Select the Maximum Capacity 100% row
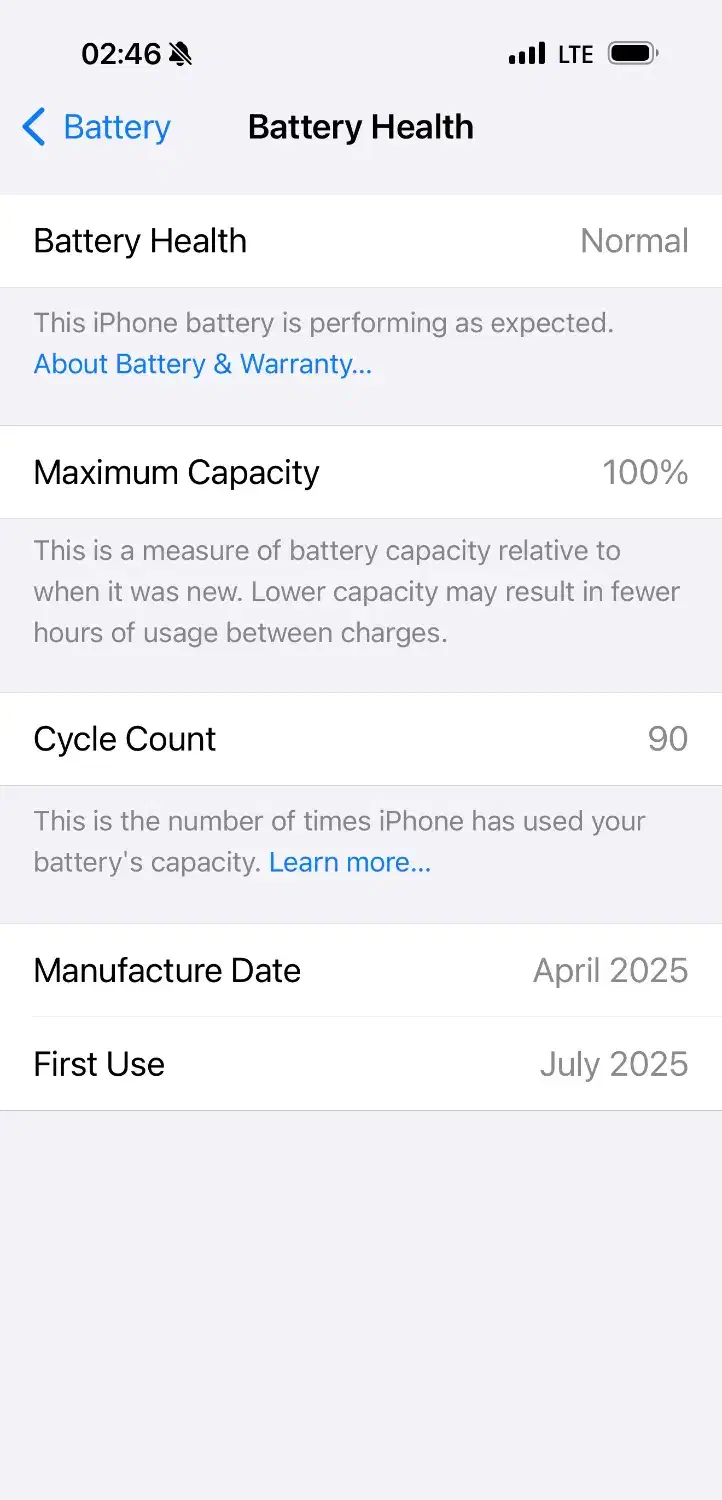 tap(360, 472)
